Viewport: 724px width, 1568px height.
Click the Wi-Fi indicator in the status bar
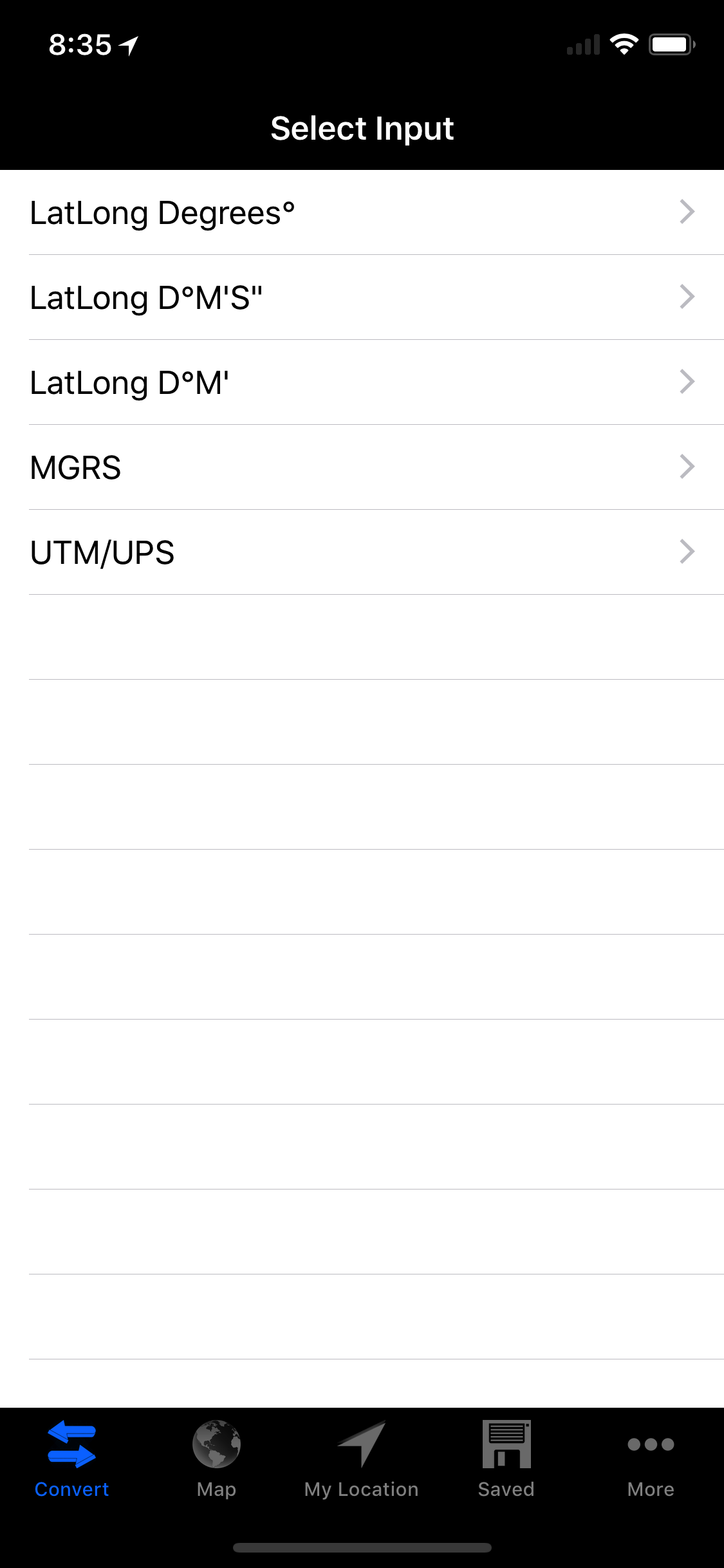[x=624, y=43]
